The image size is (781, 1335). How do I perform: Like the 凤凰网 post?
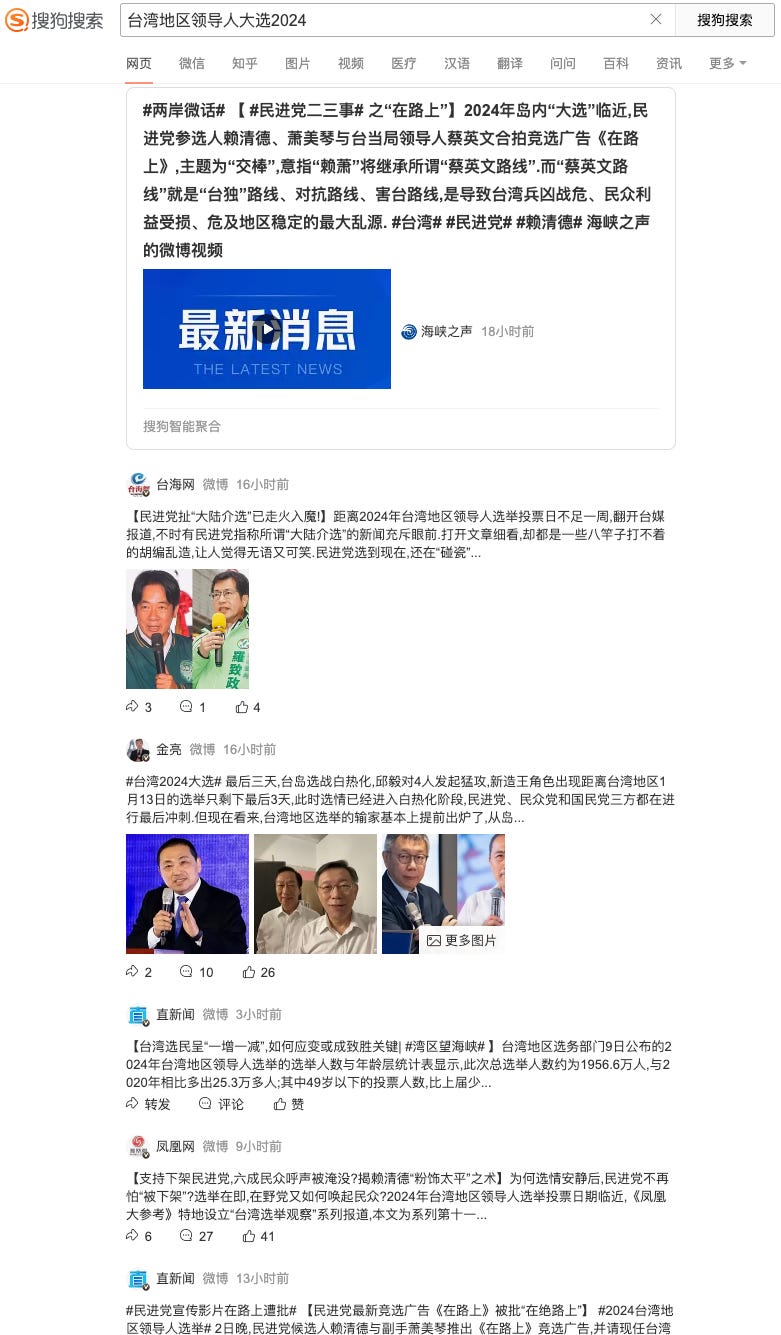click(x=258, y=1236)
